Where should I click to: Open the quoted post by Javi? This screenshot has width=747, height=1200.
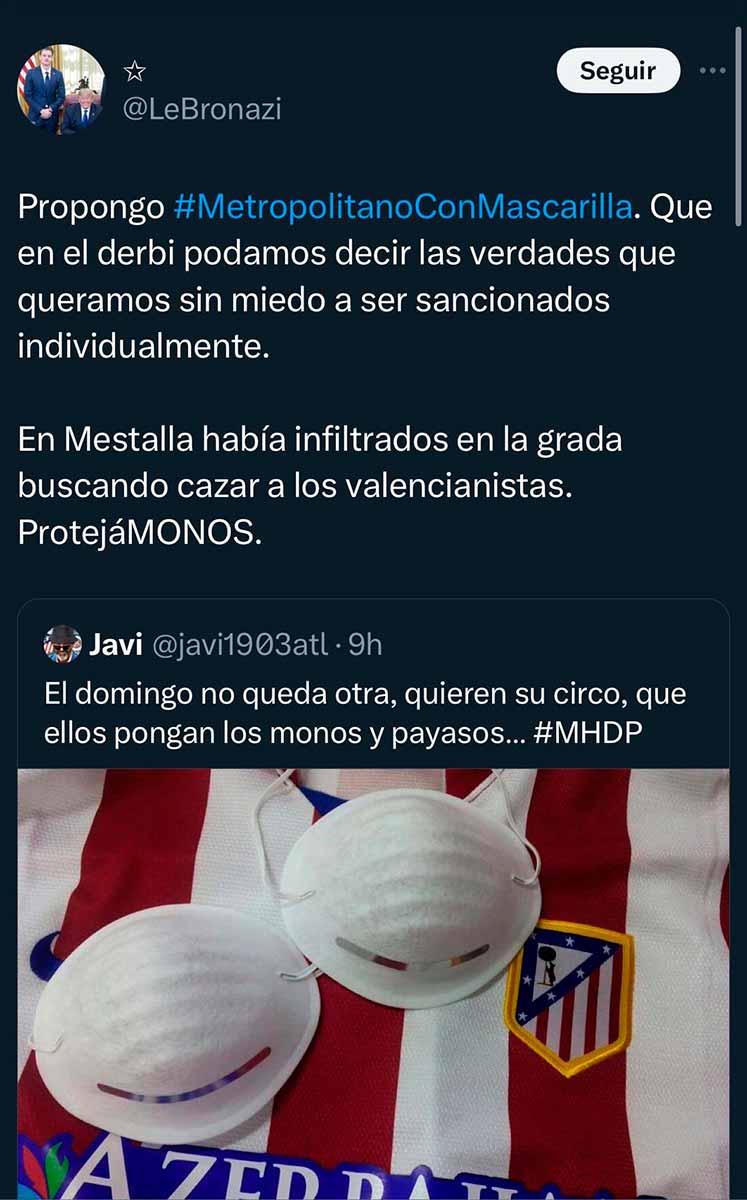click(365, 693)
